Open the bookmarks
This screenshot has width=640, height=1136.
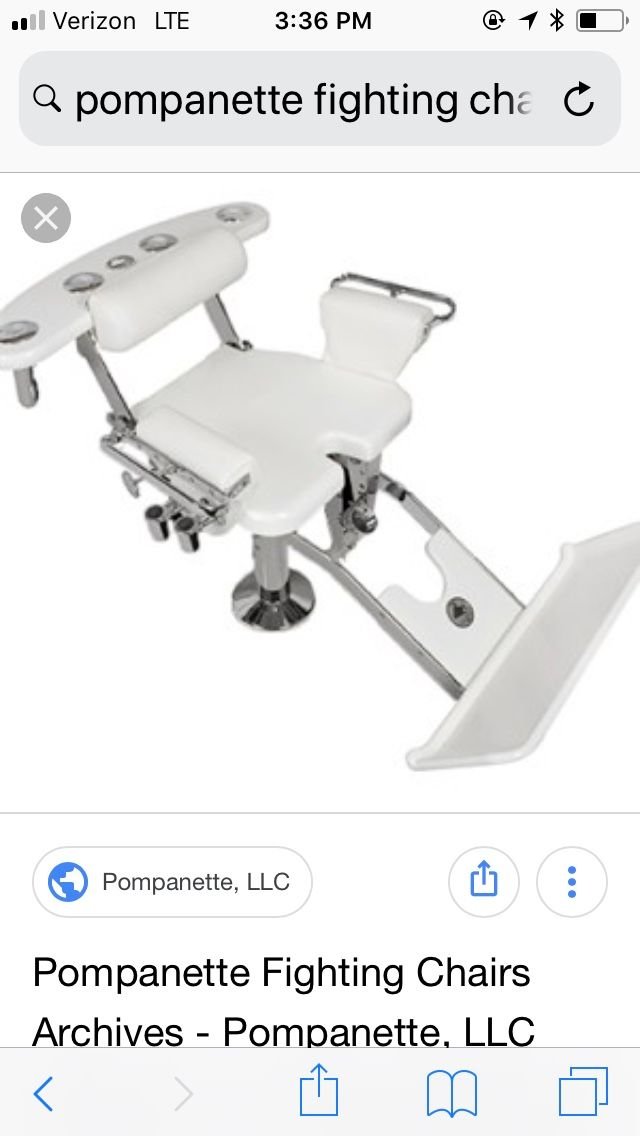pos(451,1094)
